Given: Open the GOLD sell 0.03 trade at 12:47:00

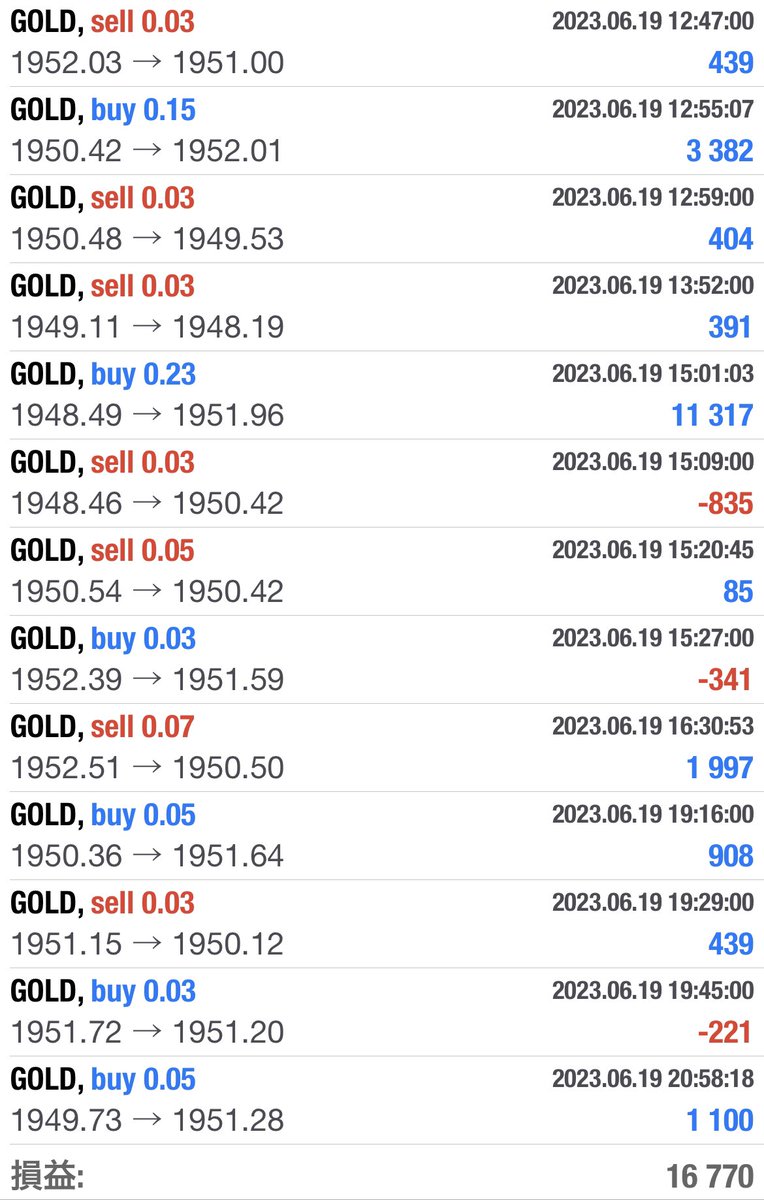Looking at the screenshot, I should (x=382, y=43).
